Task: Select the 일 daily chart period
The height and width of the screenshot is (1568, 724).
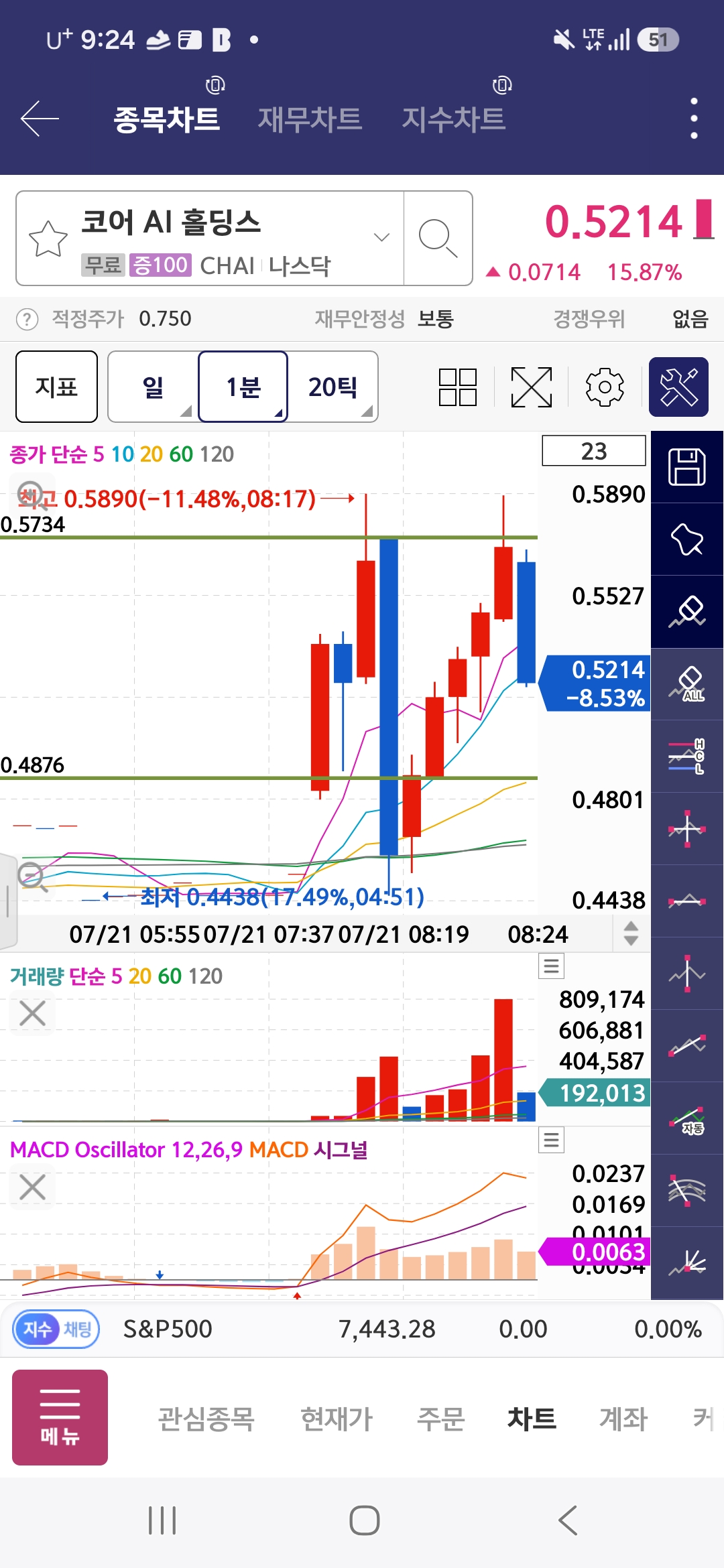Action: pyautogui.click(x=154, y=387)
